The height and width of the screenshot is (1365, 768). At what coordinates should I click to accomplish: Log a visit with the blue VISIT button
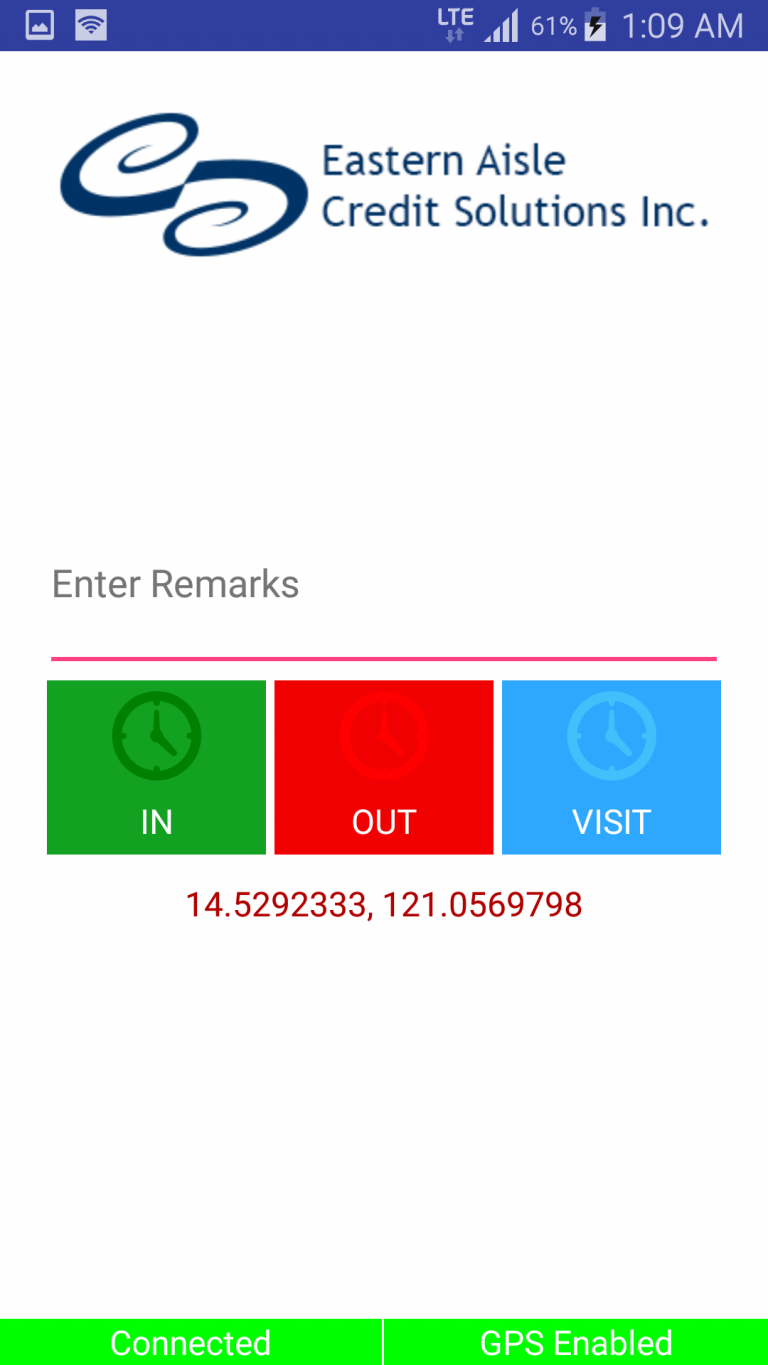(611, 767)
